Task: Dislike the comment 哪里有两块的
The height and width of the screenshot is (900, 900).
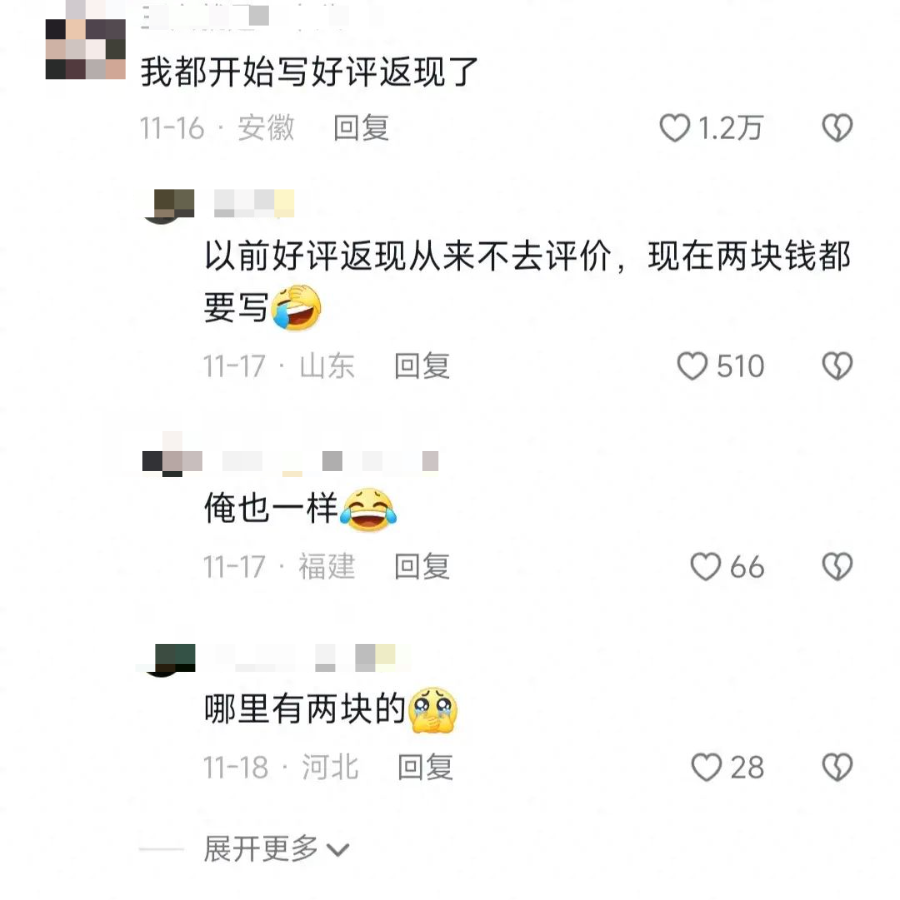Action: [836, 767]
